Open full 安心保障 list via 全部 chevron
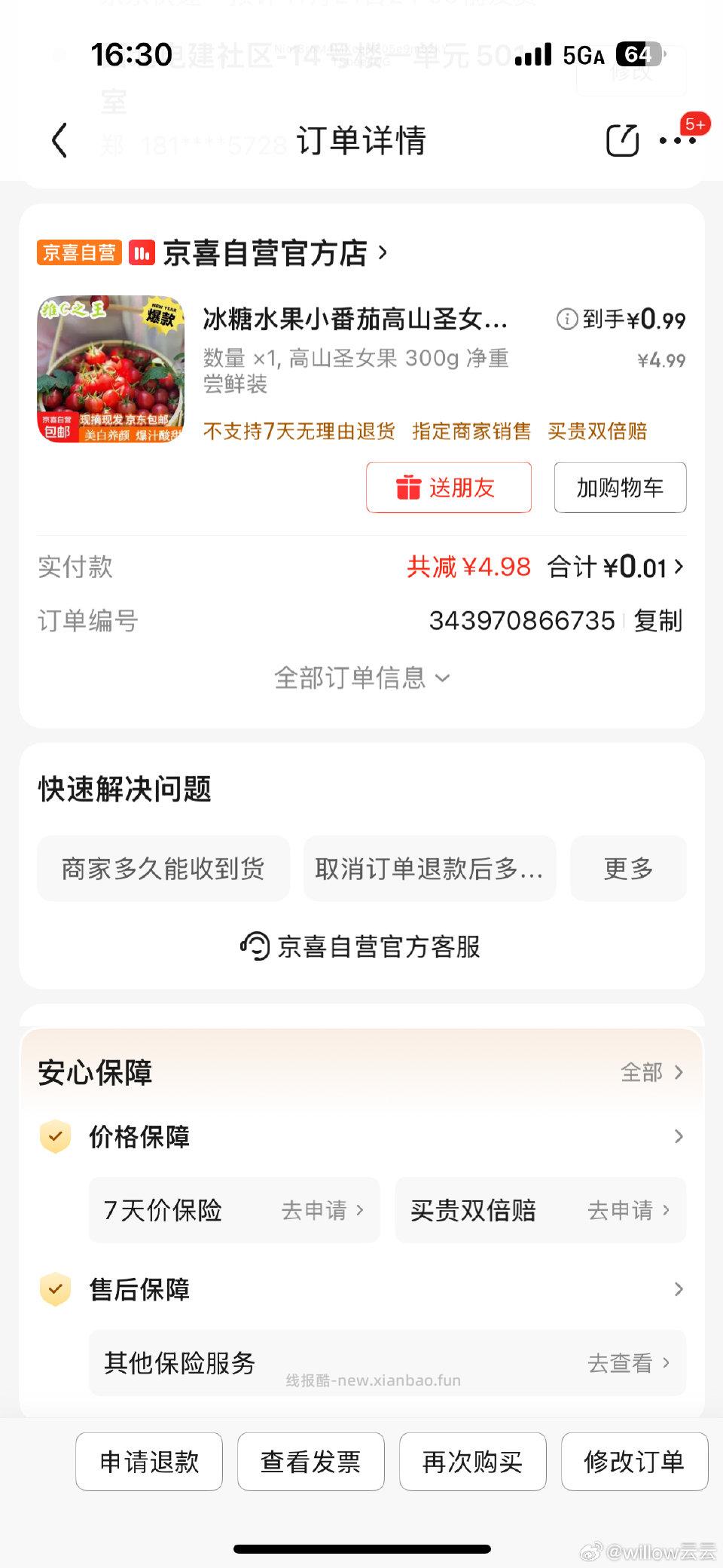 (x=652, y=1071)
